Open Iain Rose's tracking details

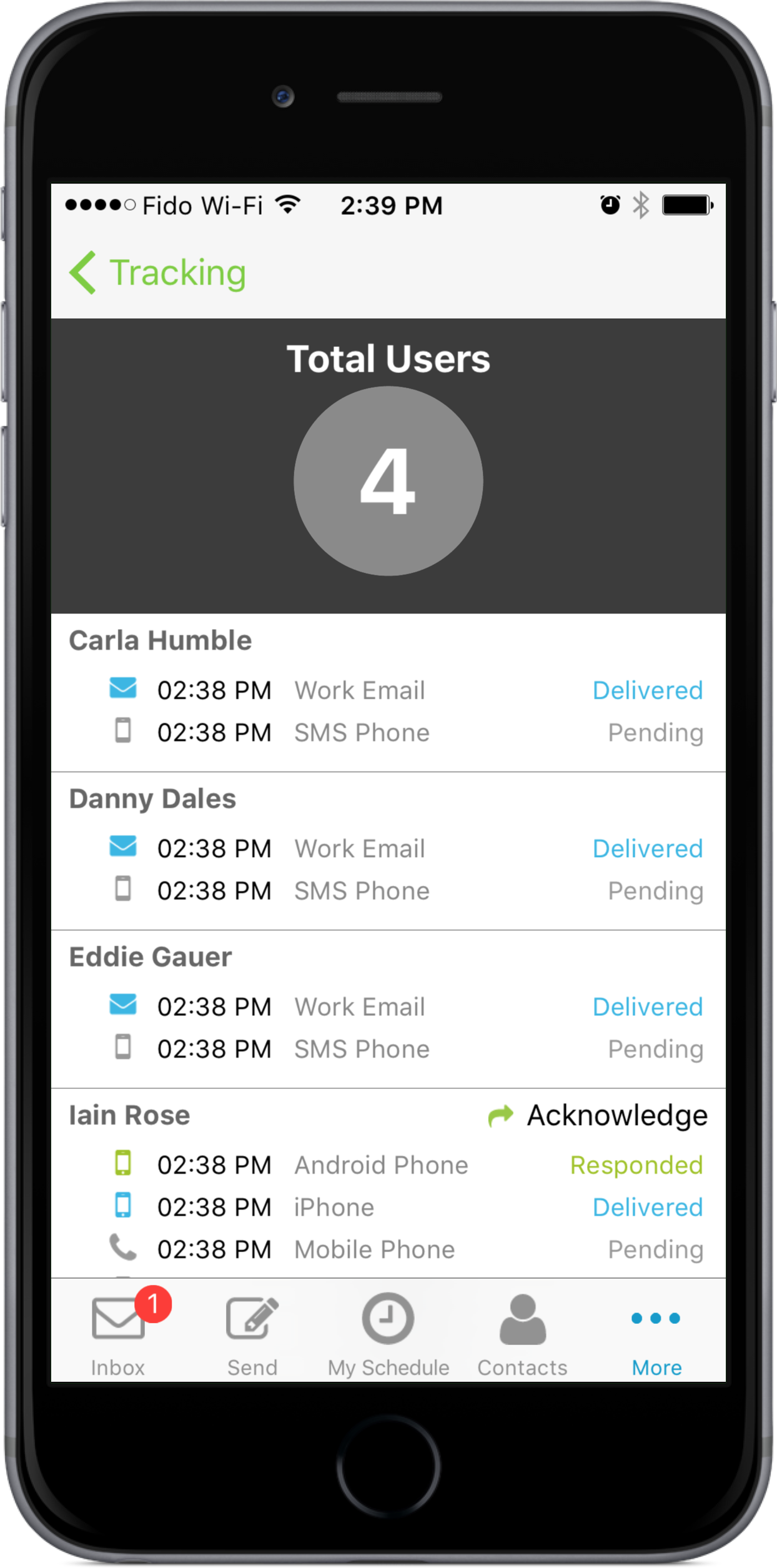388,1183
